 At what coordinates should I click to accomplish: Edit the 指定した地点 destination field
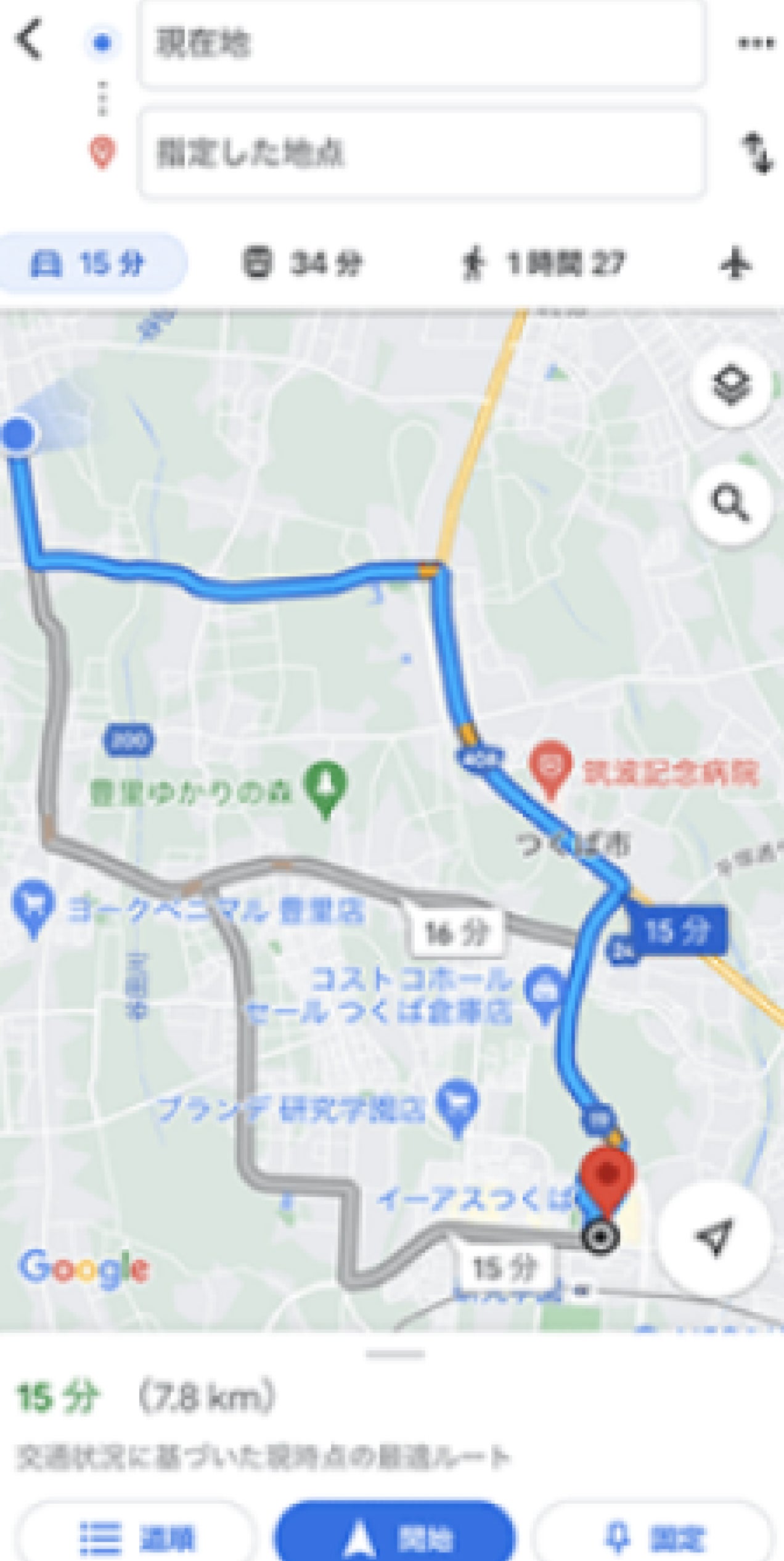click(x=422, y=153)
